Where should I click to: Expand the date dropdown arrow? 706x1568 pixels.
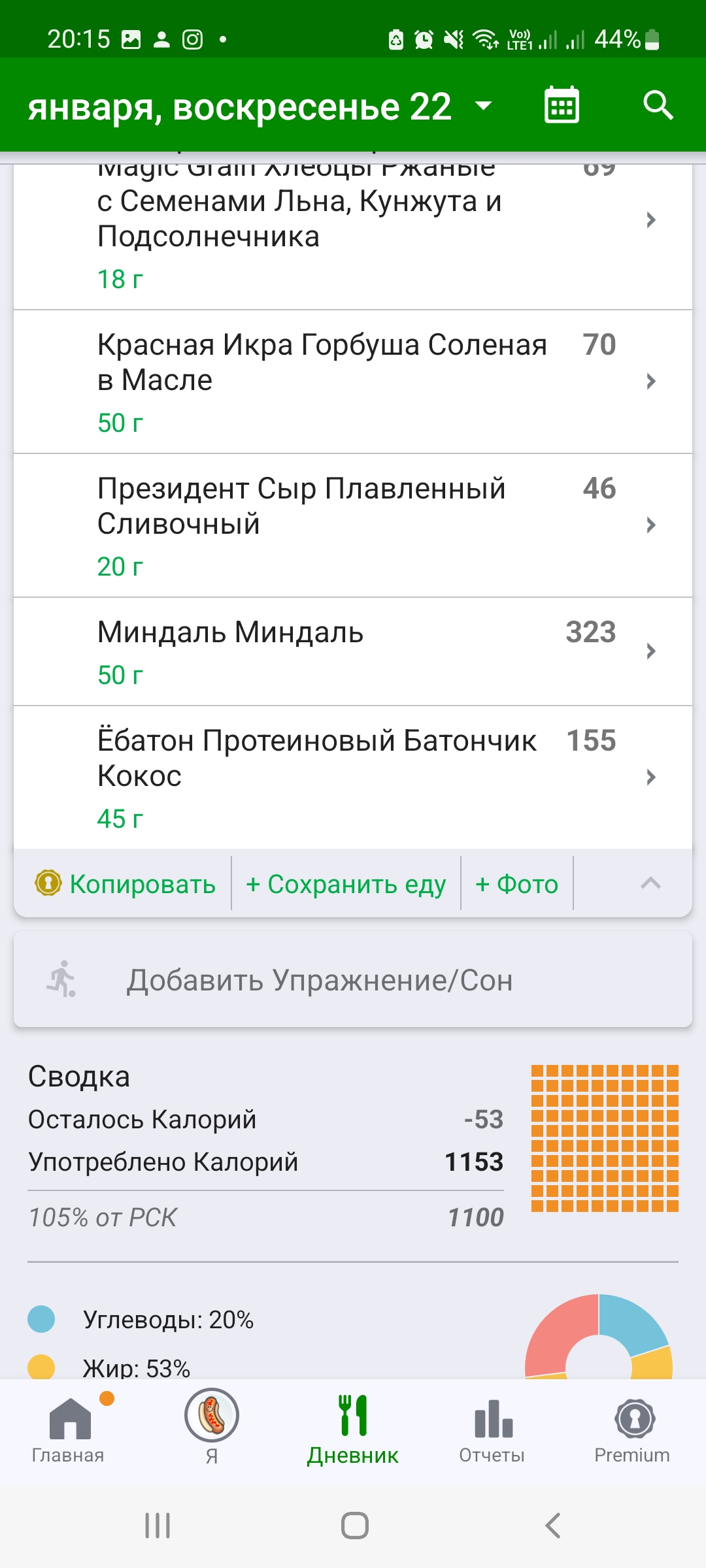point(483,105)
